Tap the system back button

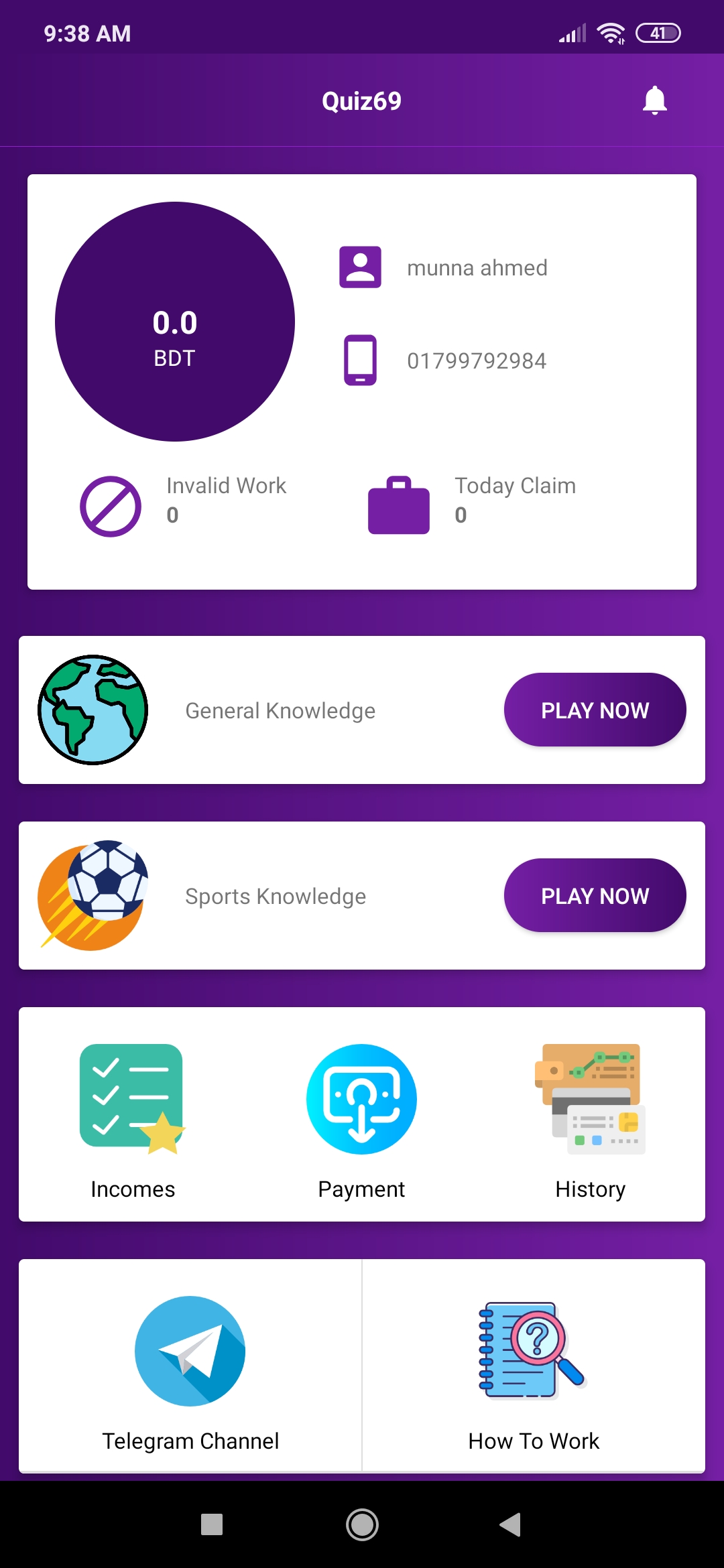point(510,1524)
